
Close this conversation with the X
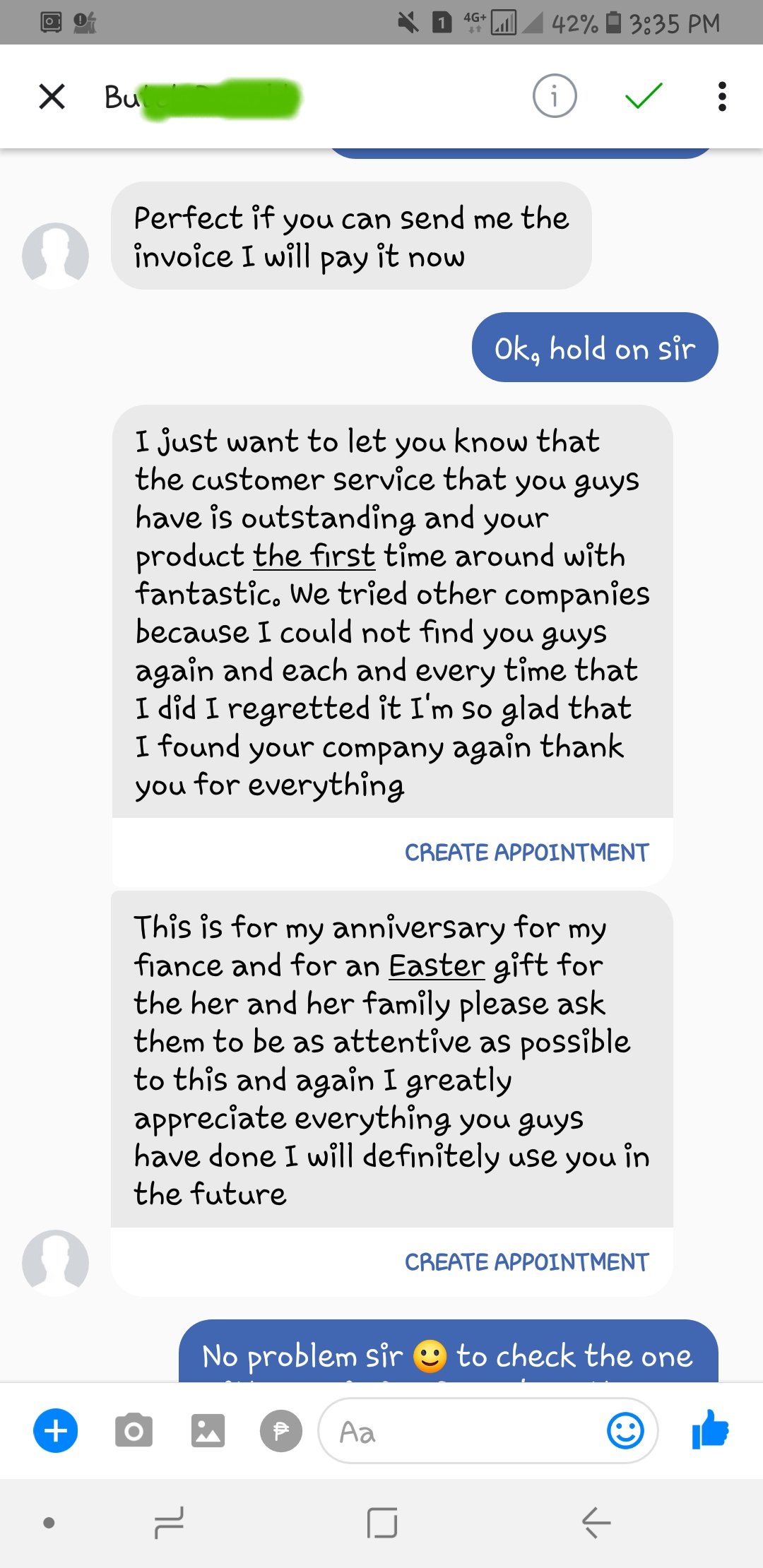coord(52,97)
